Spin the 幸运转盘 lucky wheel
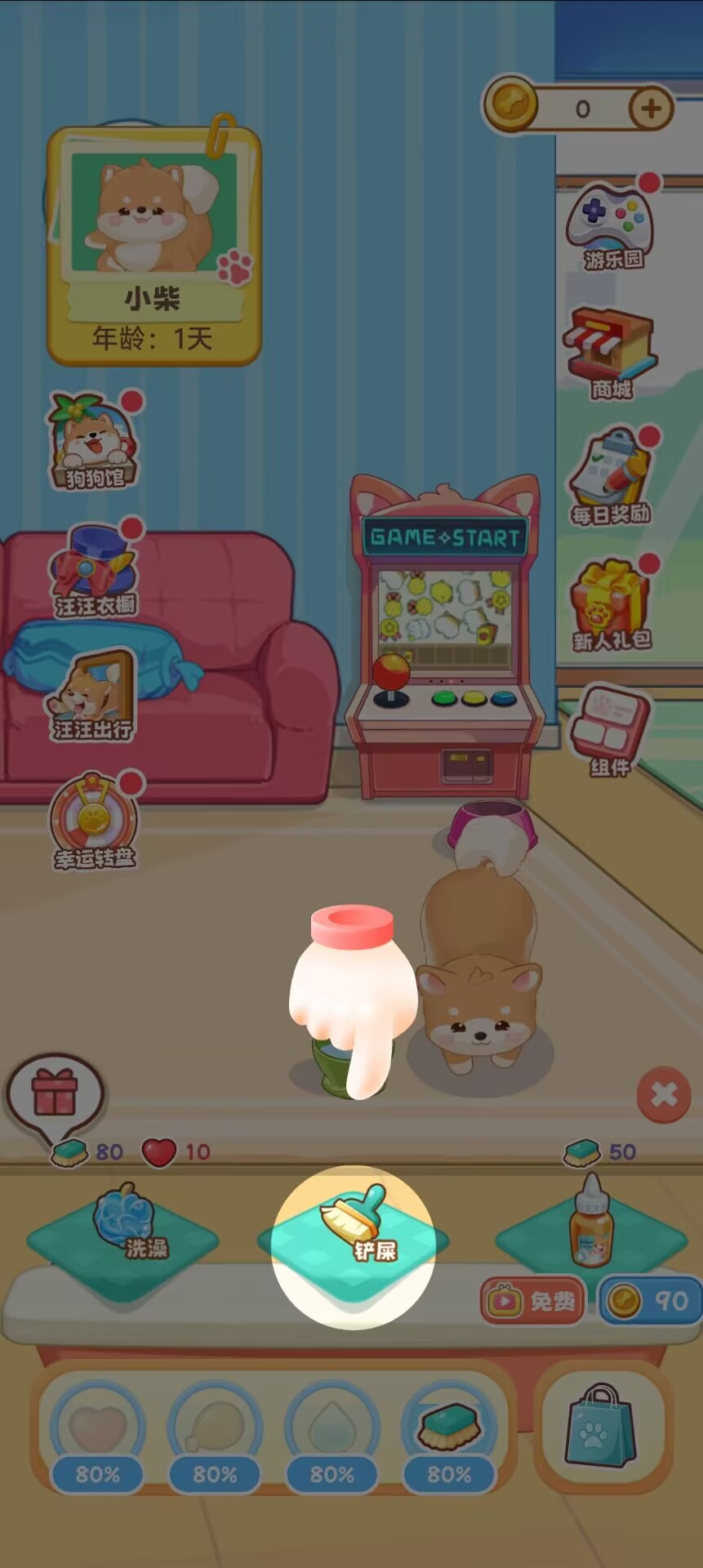Screen dimensions: 703x1568 [x=94, y=822]
